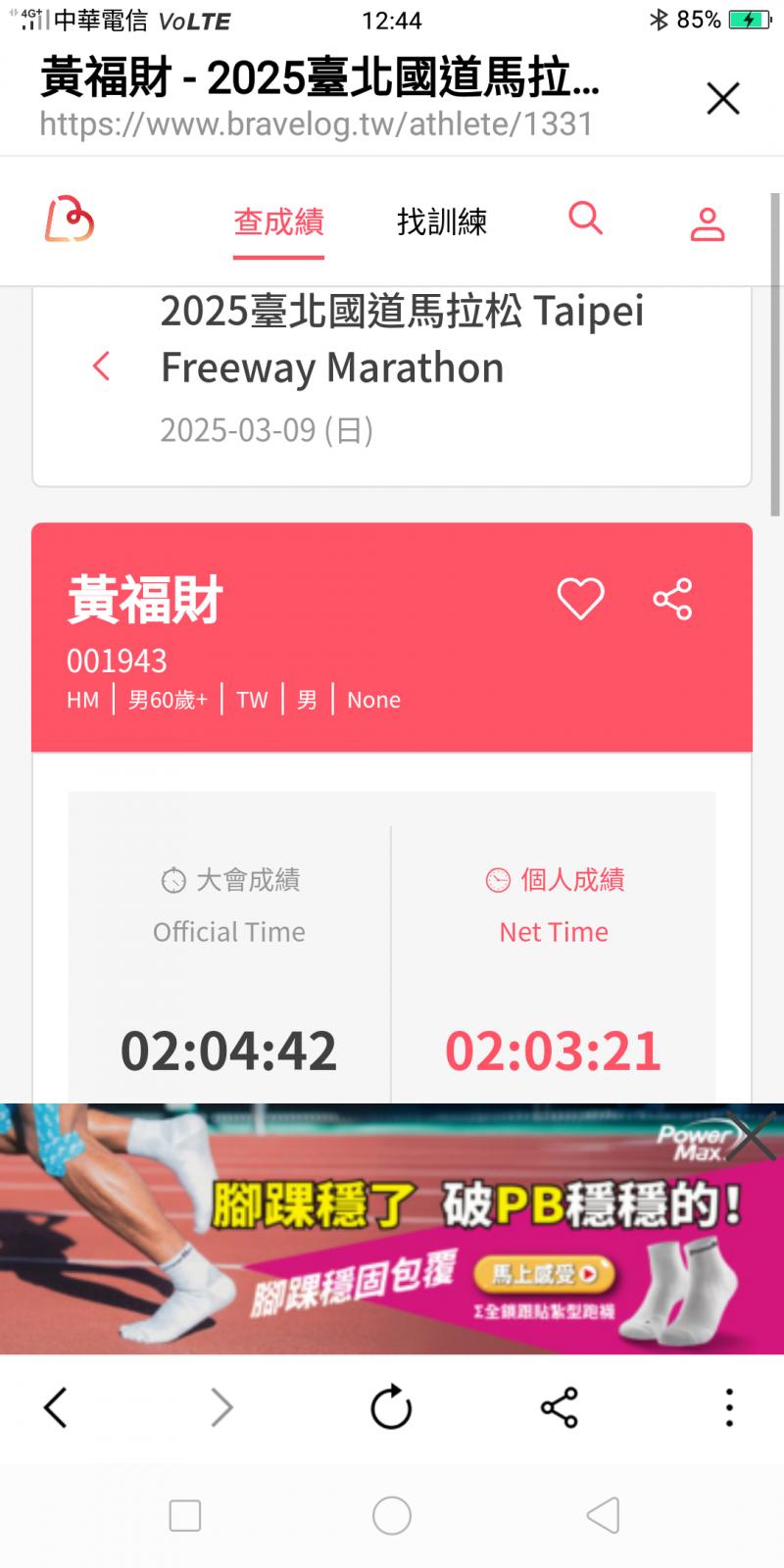784x1568 pixels.
Task: Switch to the 查成績 tab
Action: tap(278, 222)
